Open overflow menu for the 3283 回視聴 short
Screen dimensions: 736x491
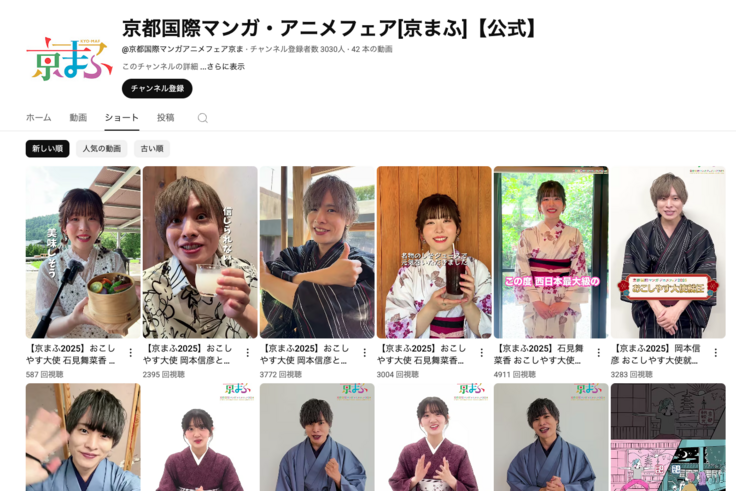716,353
